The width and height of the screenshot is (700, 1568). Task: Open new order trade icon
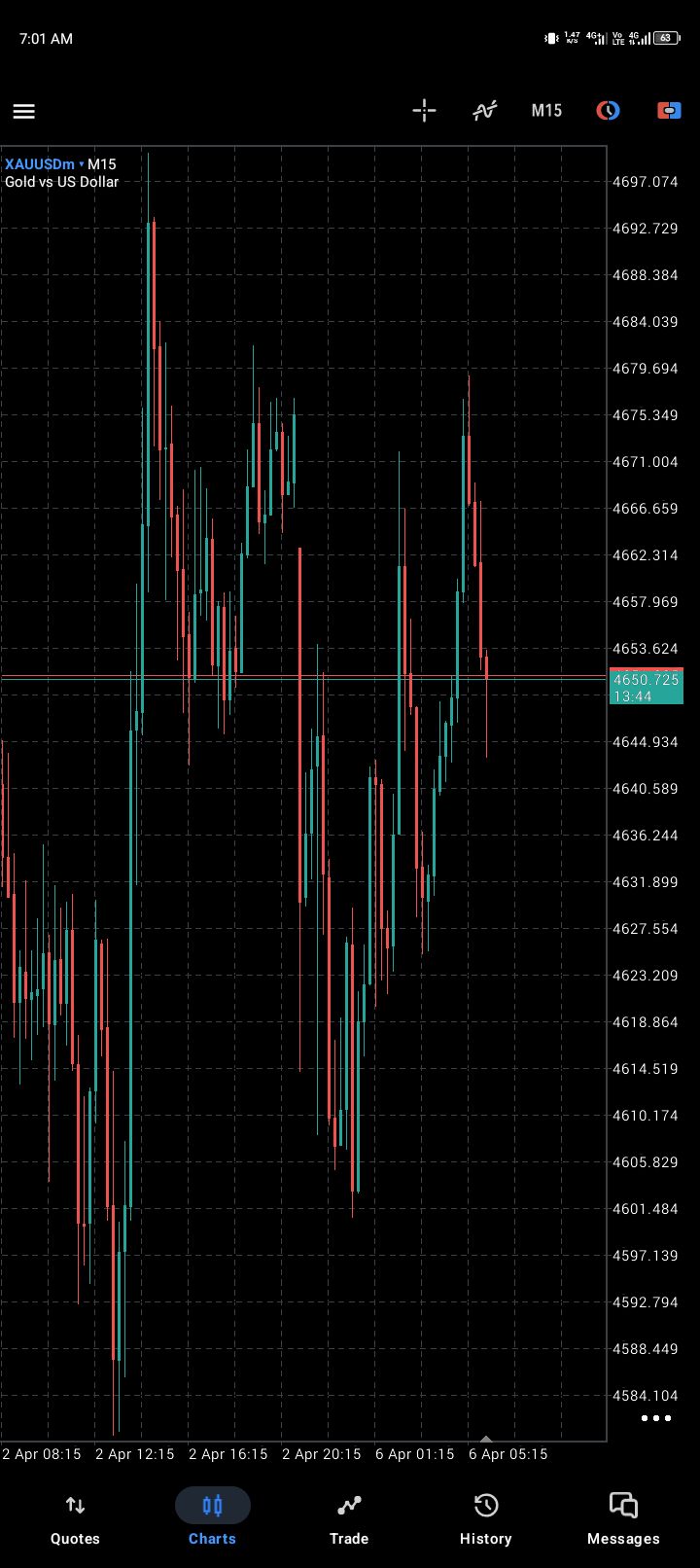[669, 111]
